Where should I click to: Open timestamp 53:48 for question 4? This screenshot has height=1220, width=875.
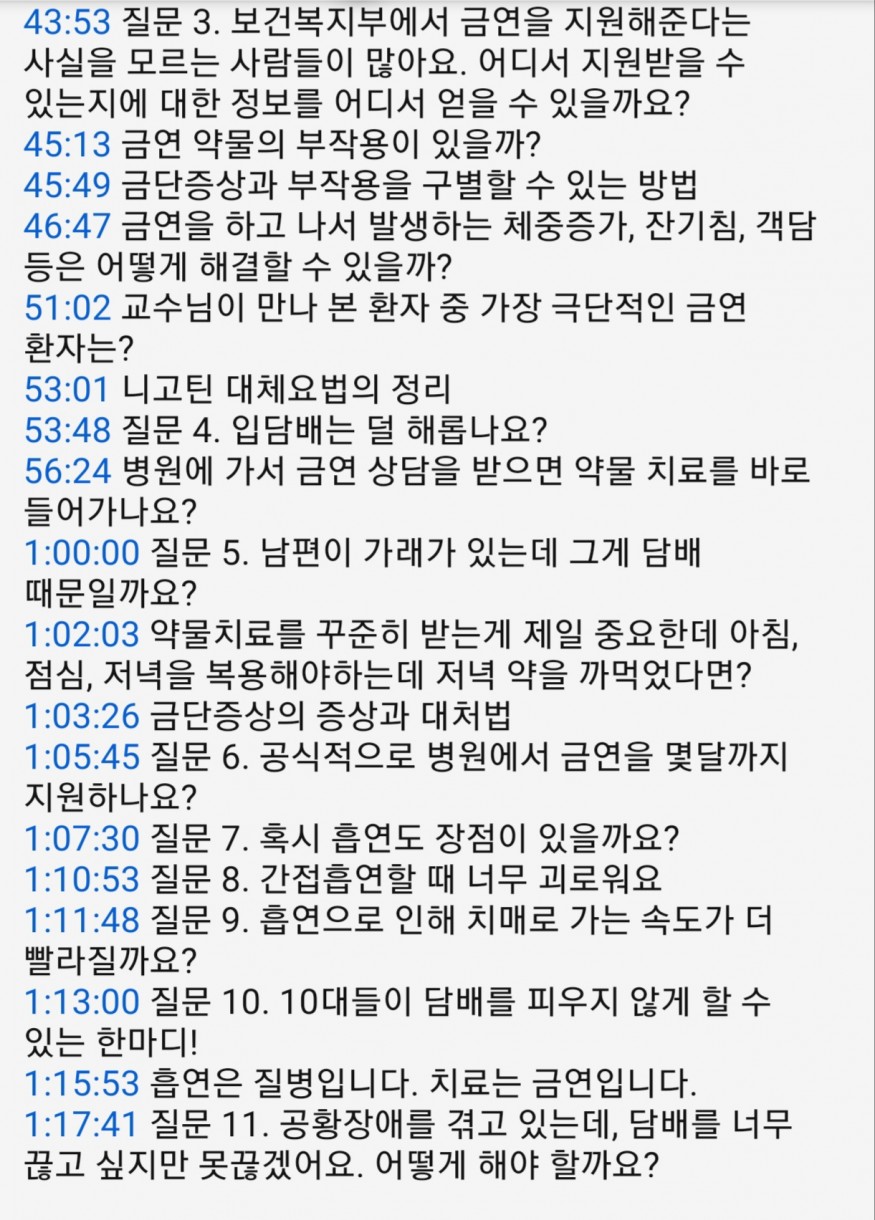point(65,431)
